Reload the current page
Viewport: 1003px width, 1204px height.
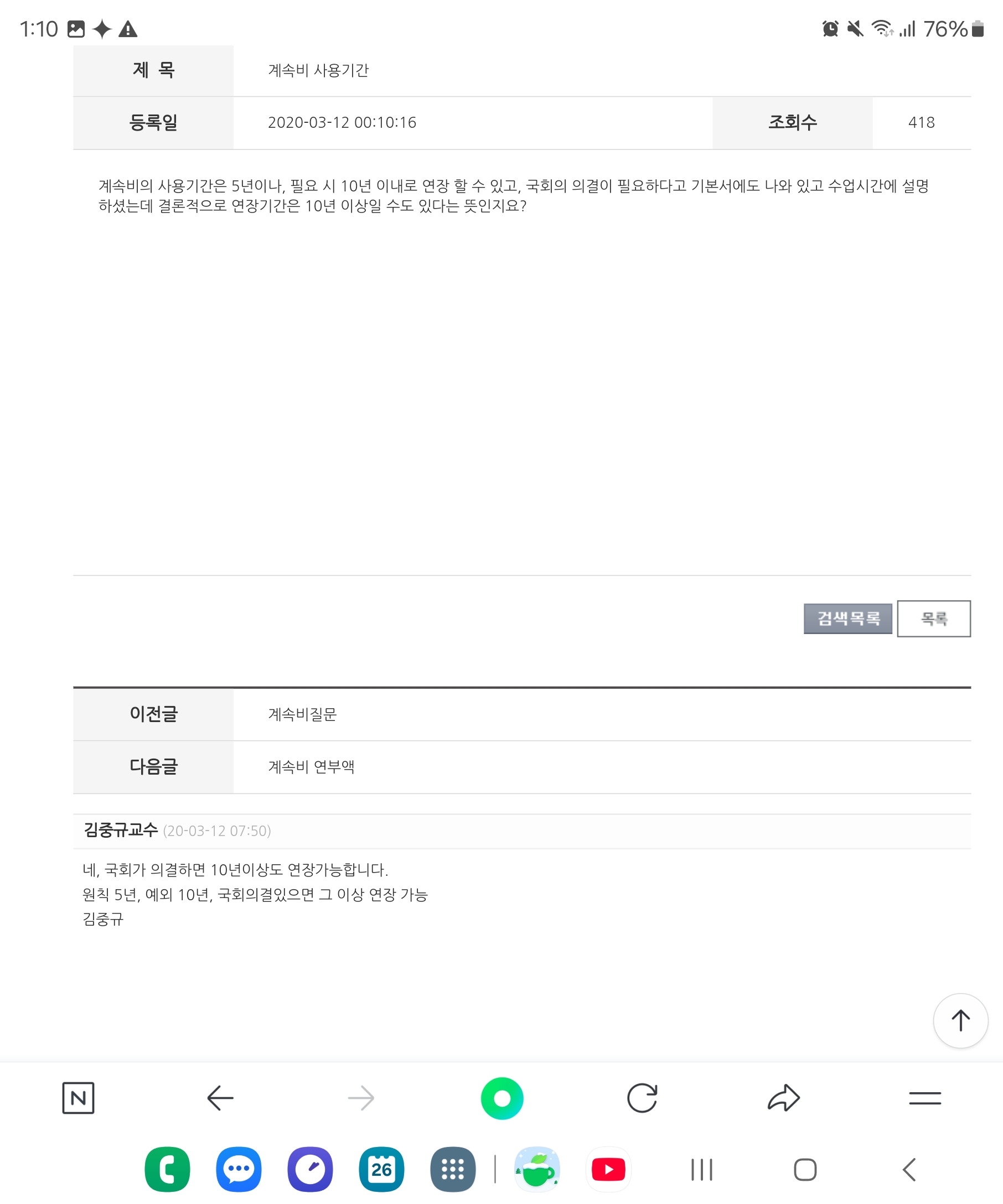pos(642,1098)
